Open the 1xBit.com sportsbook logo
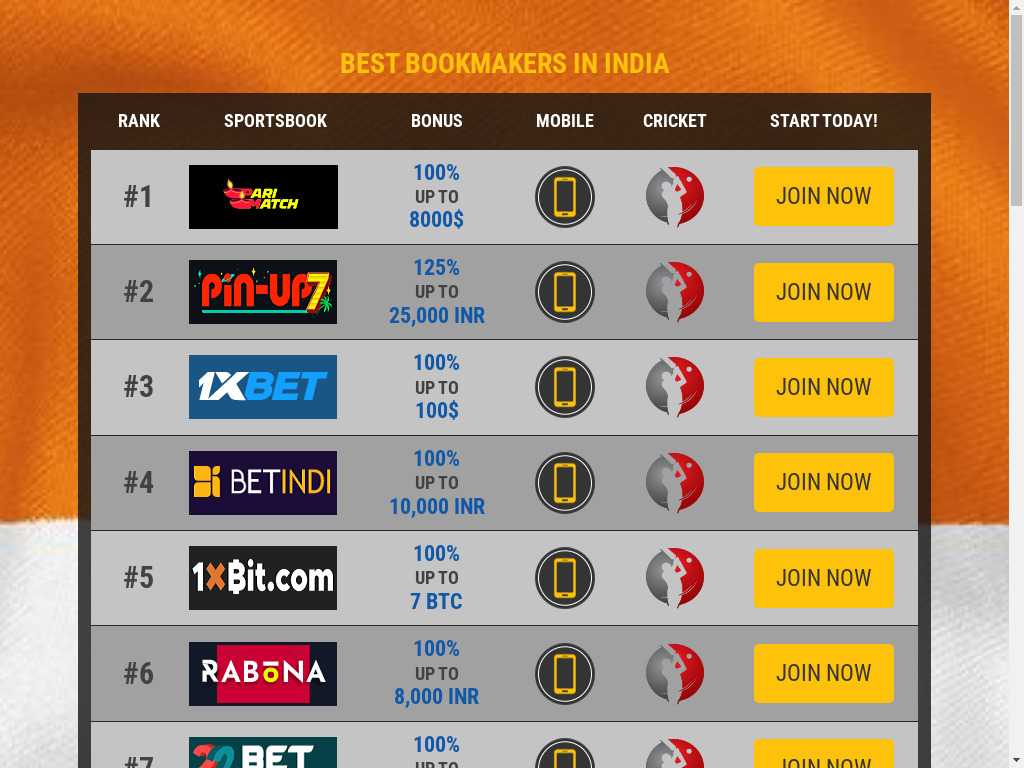The height and width of the screenshot is (768, 1024). tap(263, 578)
